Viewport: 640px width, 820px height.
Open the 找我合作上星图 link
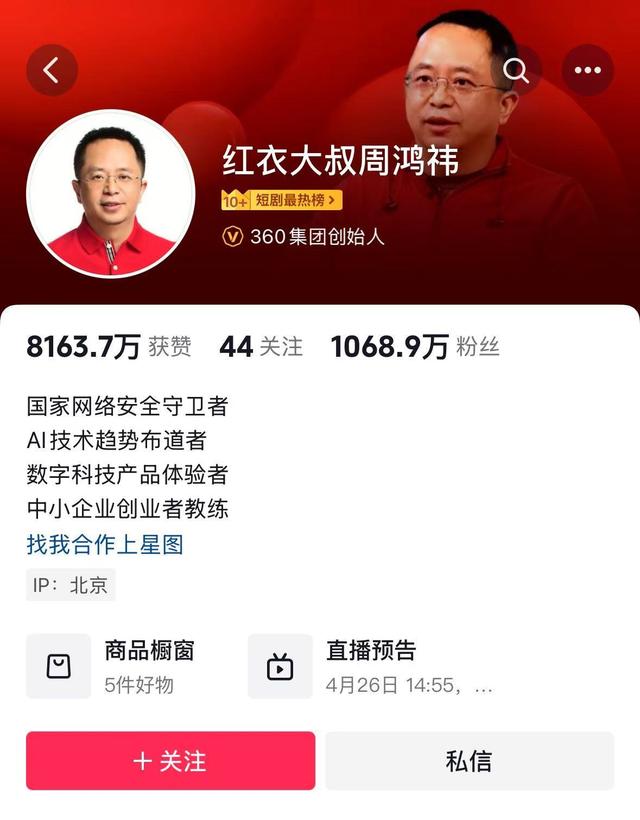coord(104,544)
